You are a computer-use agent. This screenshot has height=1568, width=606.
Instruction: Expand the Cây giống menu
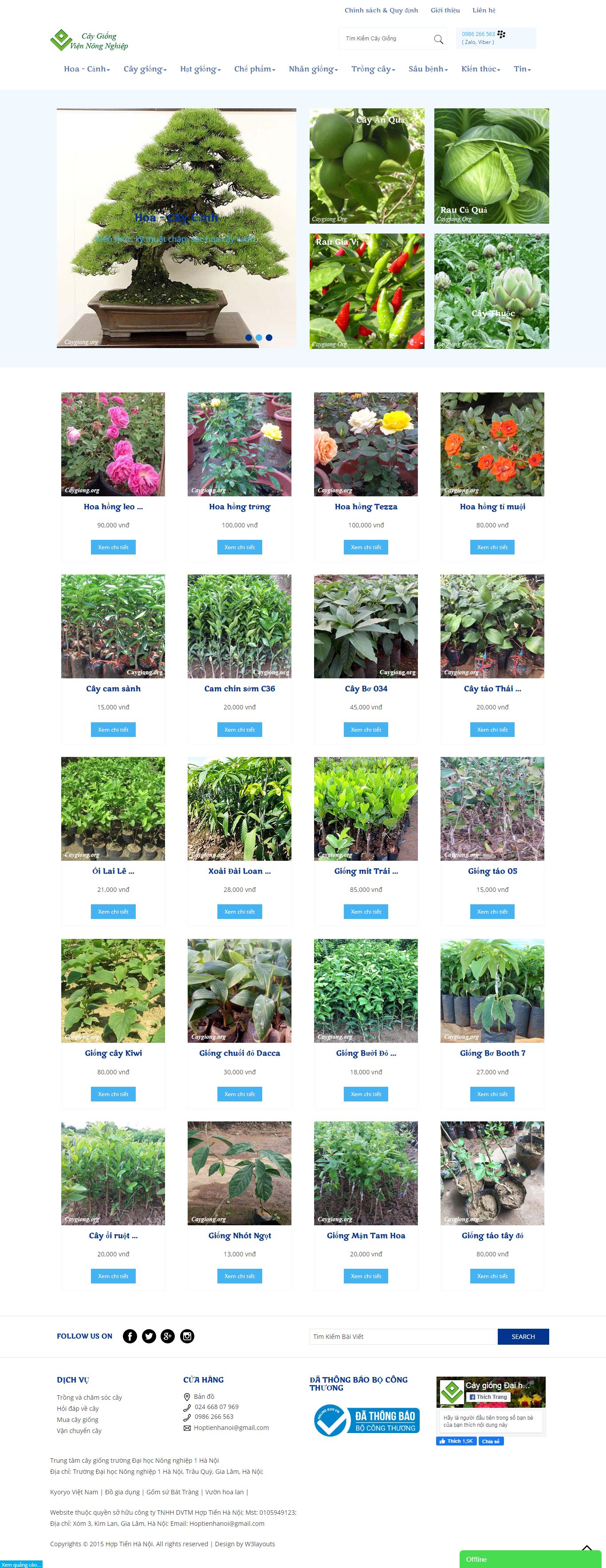click(144, 69)
